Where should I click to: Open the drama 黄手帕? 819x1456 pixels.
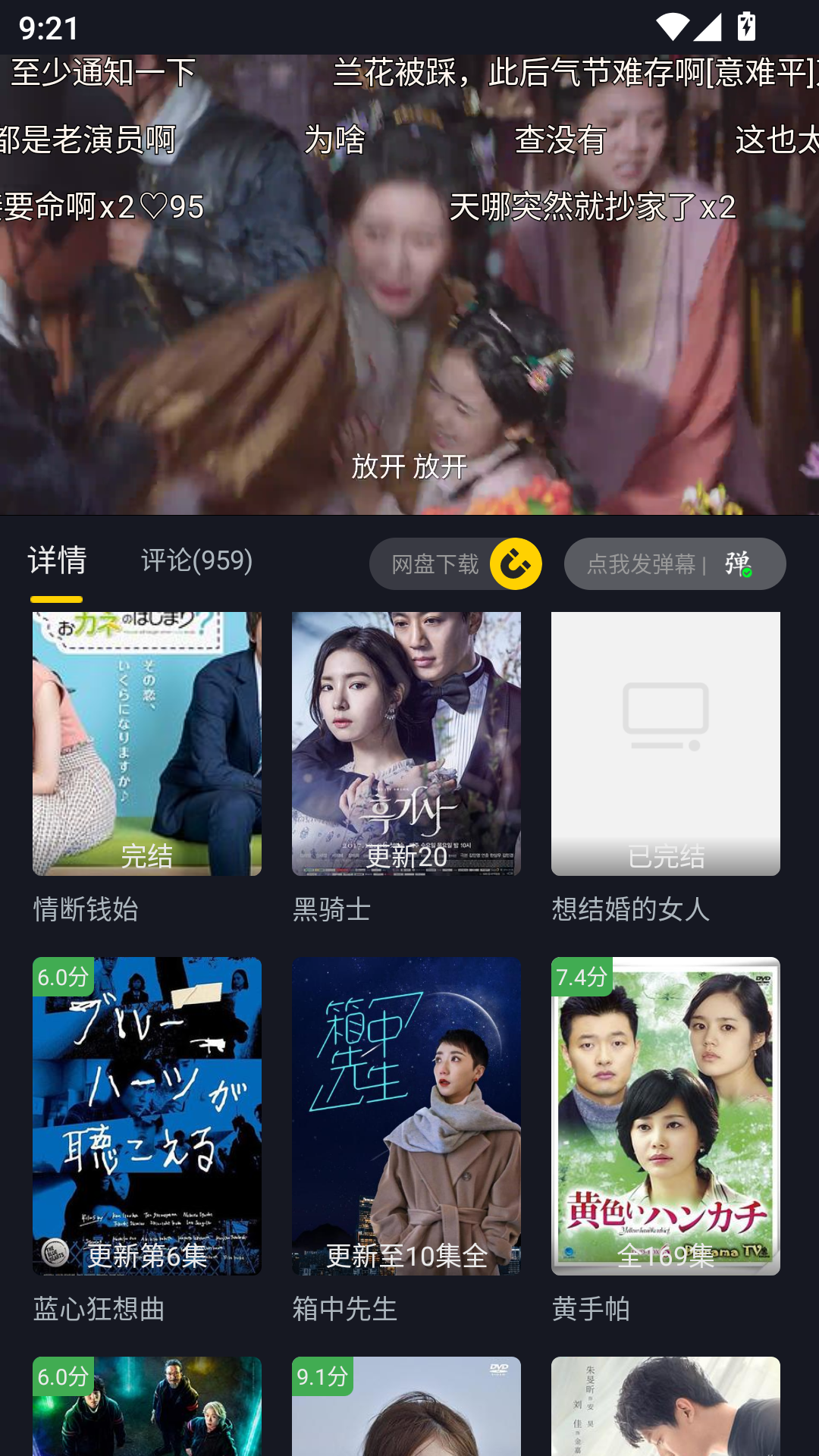point(666,1141)
